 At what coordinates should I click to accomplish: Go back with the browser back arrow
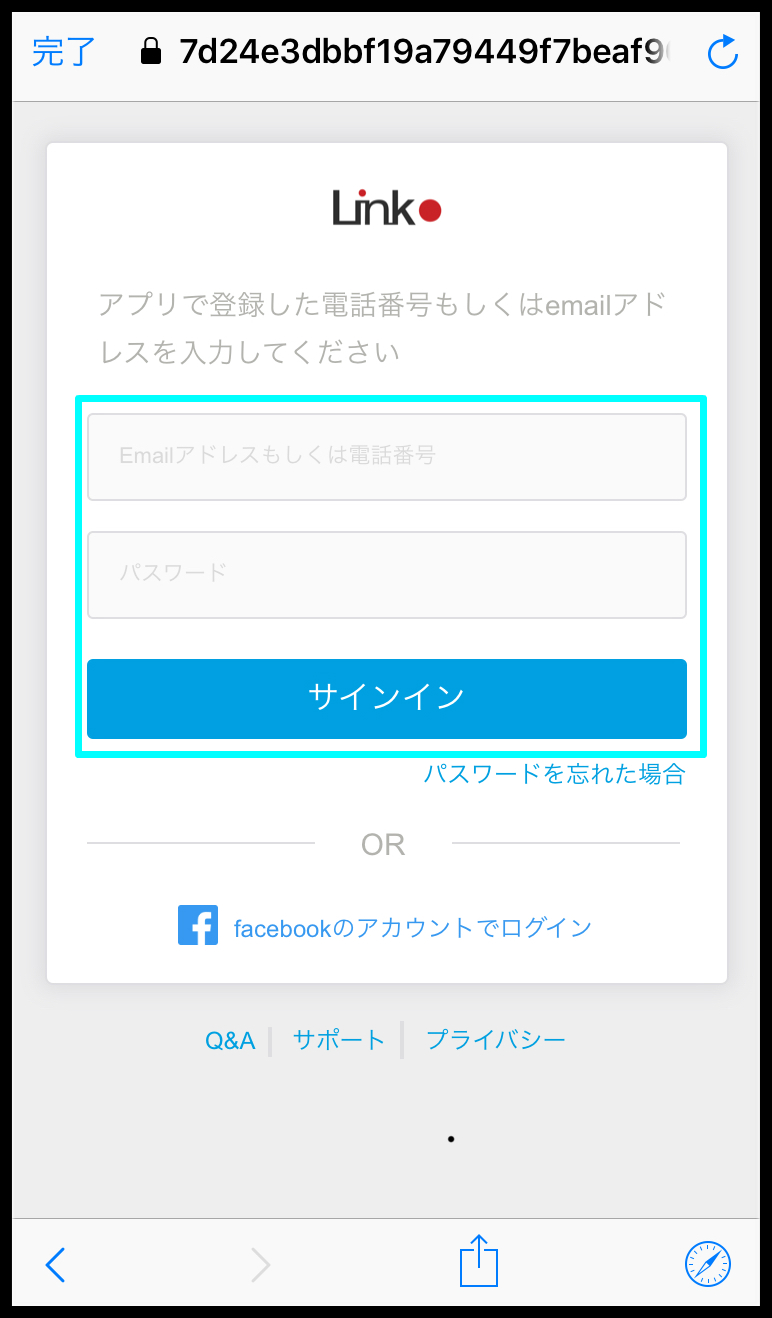(56, 1265)
